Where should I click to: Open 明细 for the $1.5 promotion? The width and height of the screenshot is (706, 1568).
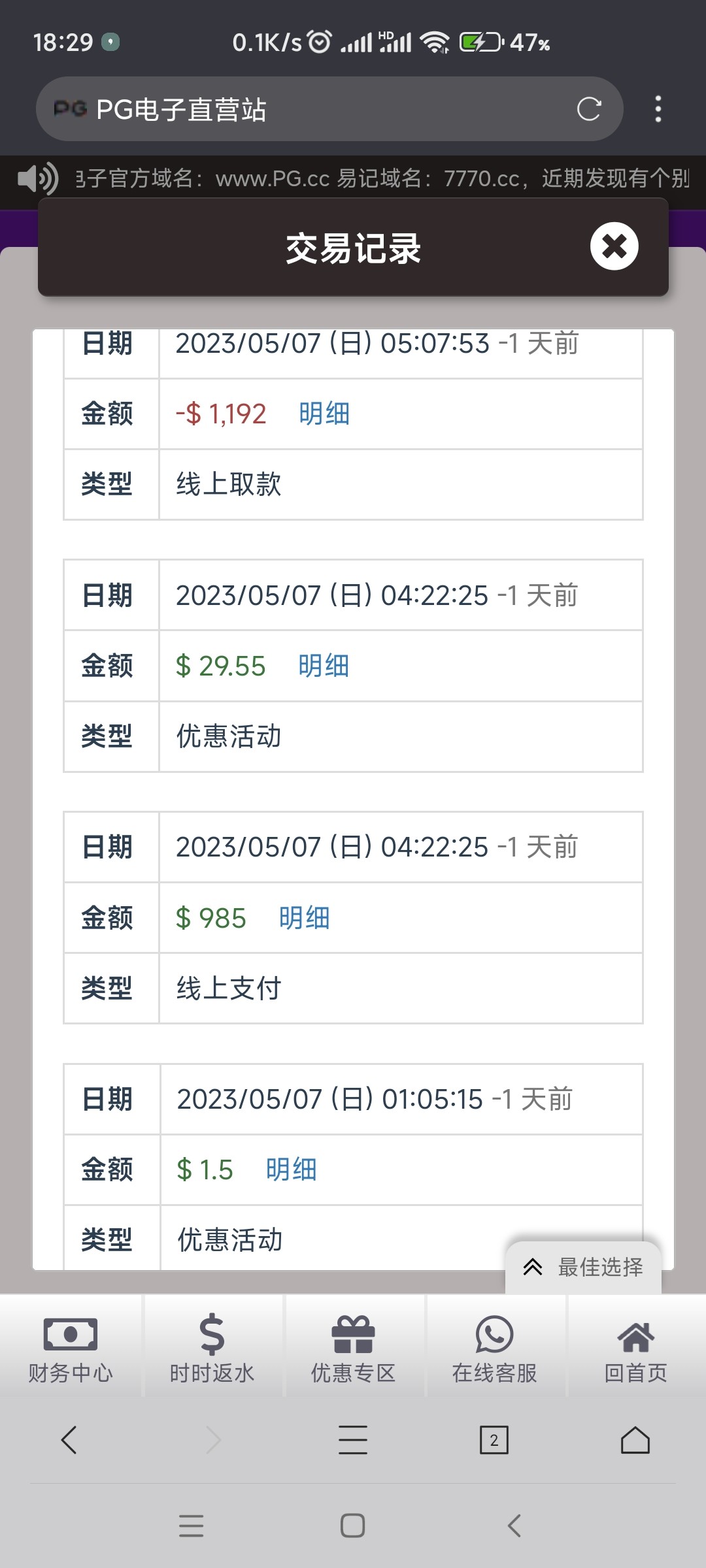coord(290,1169)
